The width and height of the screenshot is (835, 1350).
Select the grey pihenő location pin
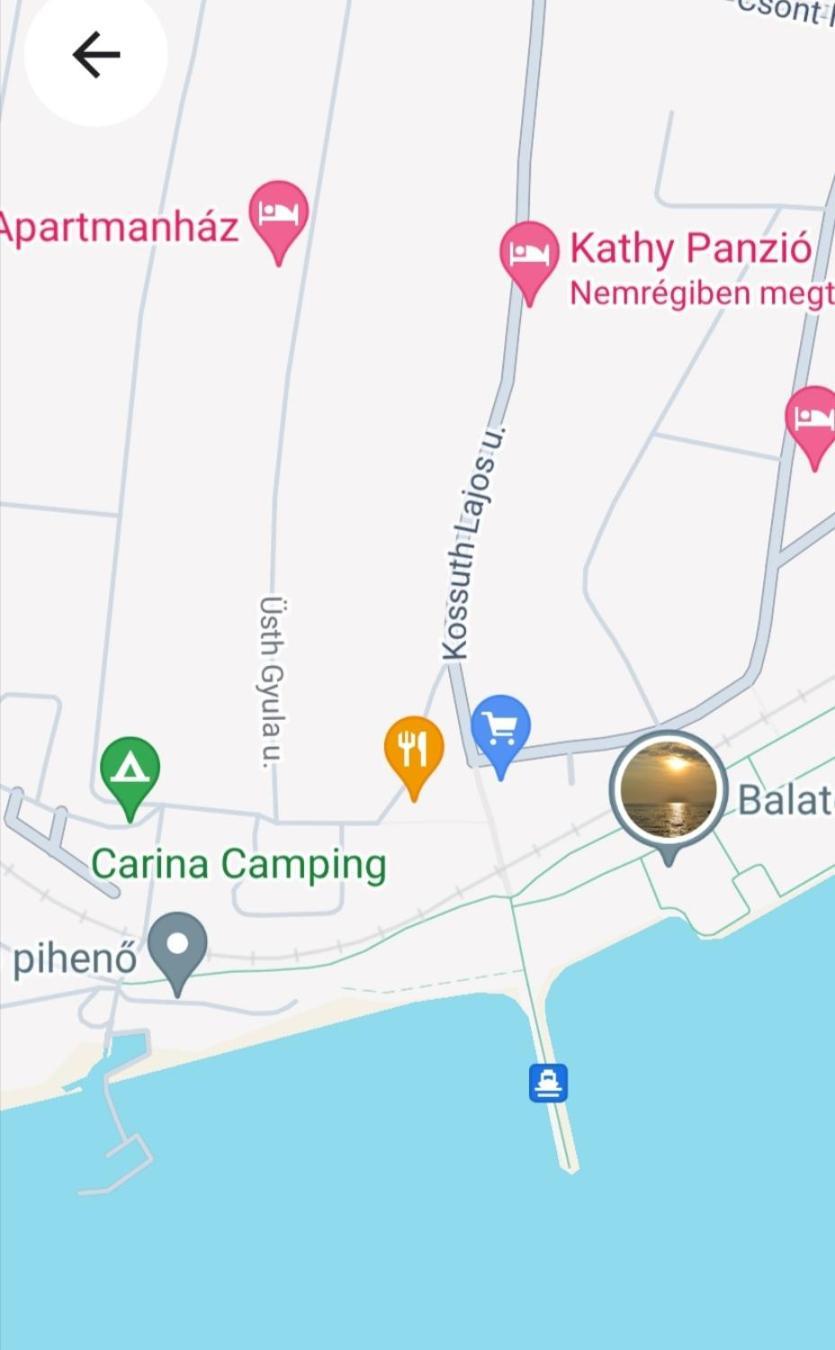178,945
